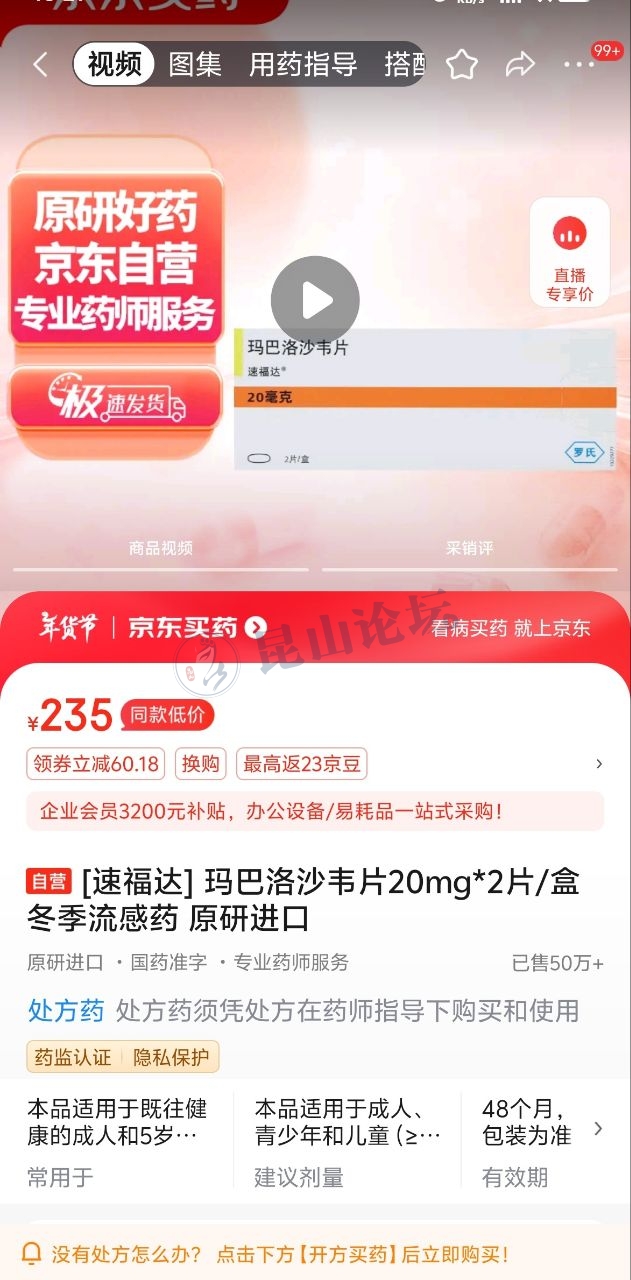Open the 企业会员3200元补贴 banner
This screenshot has width=631, height=1280.
(315, 811)
